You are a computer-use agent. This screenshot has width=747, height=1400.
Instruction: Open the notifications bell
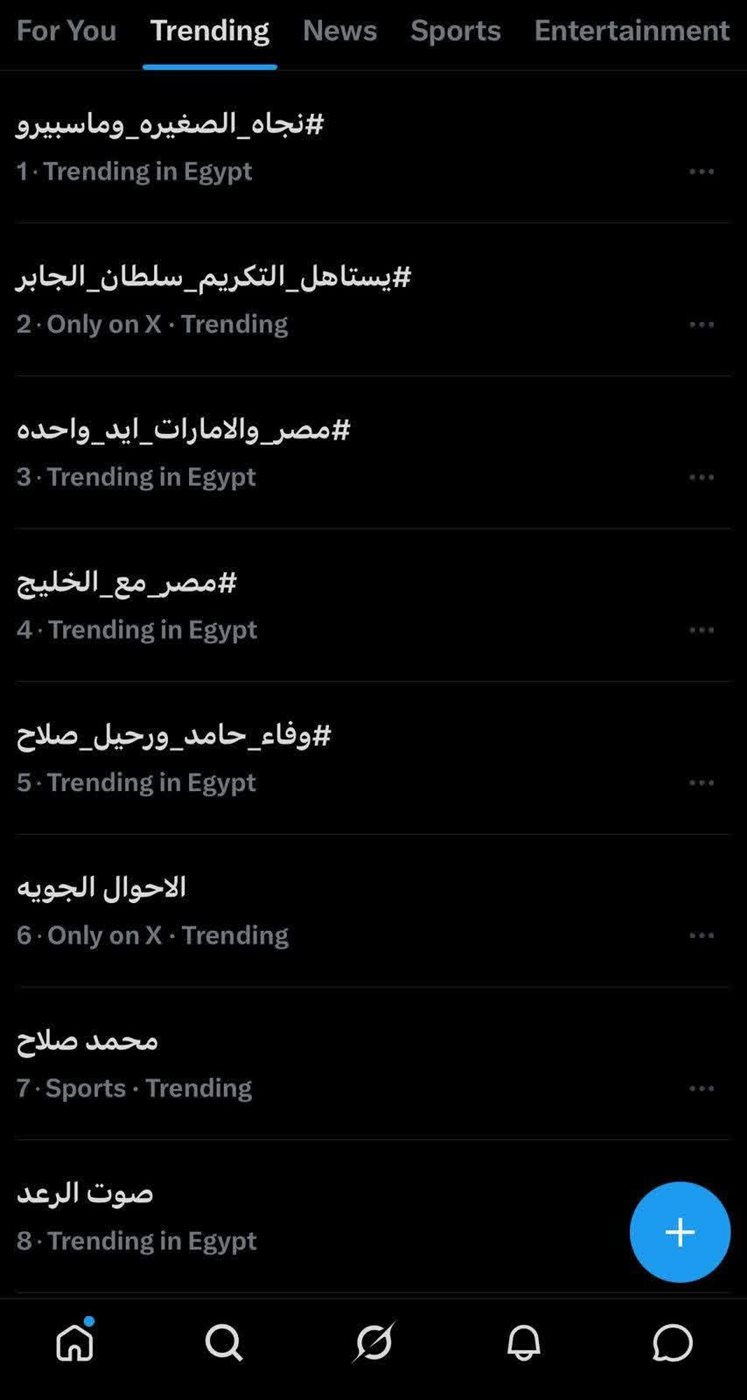[523, 1343]
